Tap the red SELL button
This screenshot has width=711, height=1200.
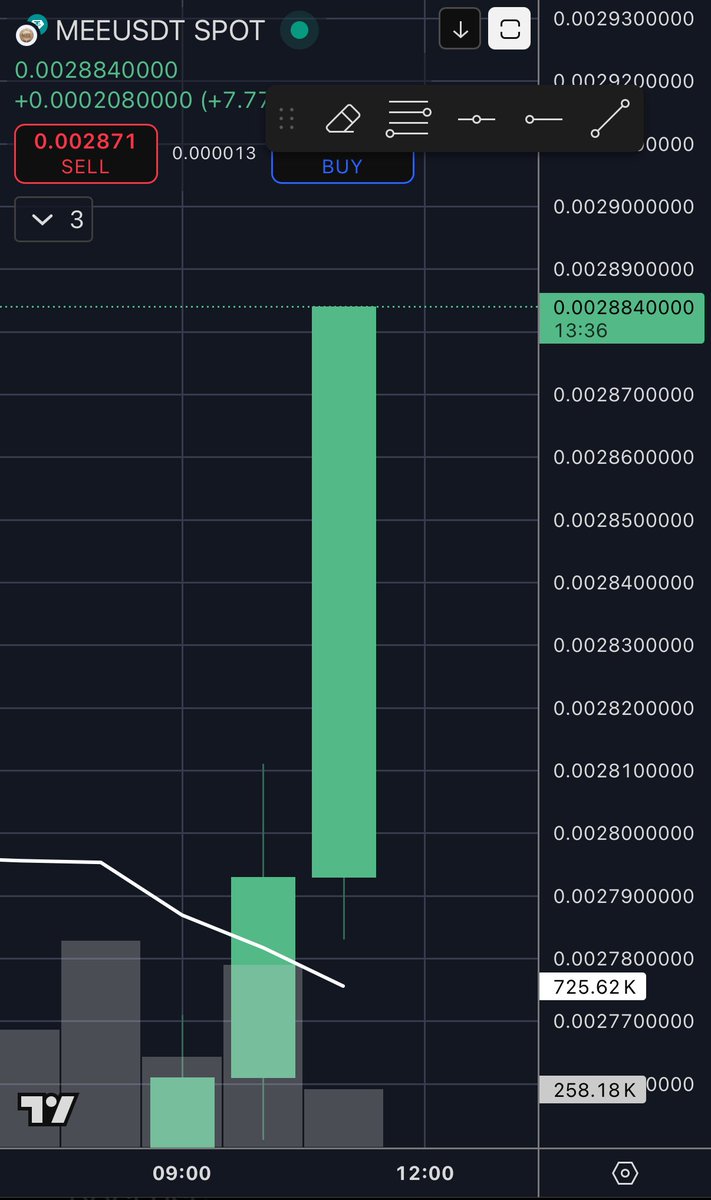click(86, 153)
